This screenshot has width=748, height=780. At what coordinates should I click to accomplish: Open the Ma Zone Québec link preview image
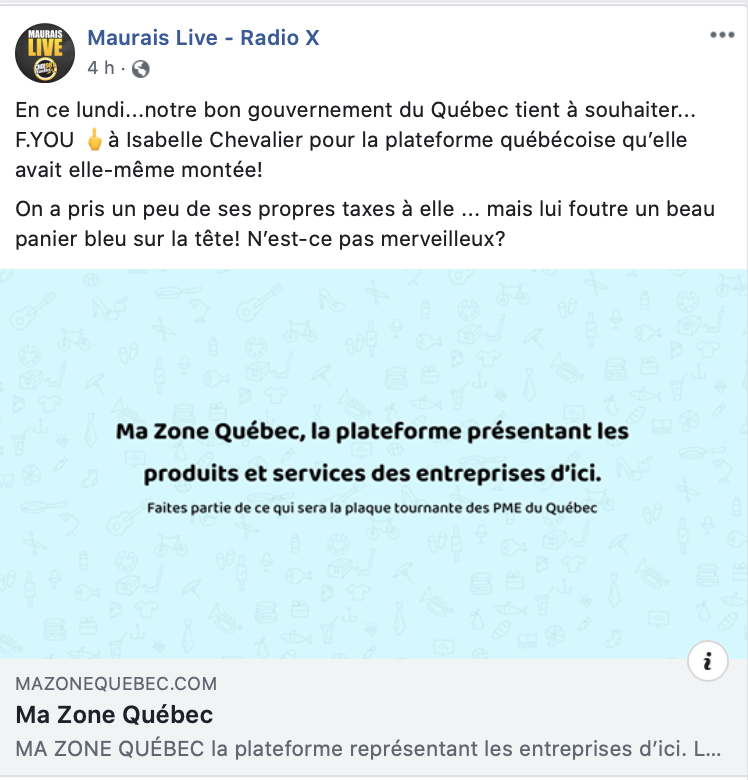tap(373, 463)
